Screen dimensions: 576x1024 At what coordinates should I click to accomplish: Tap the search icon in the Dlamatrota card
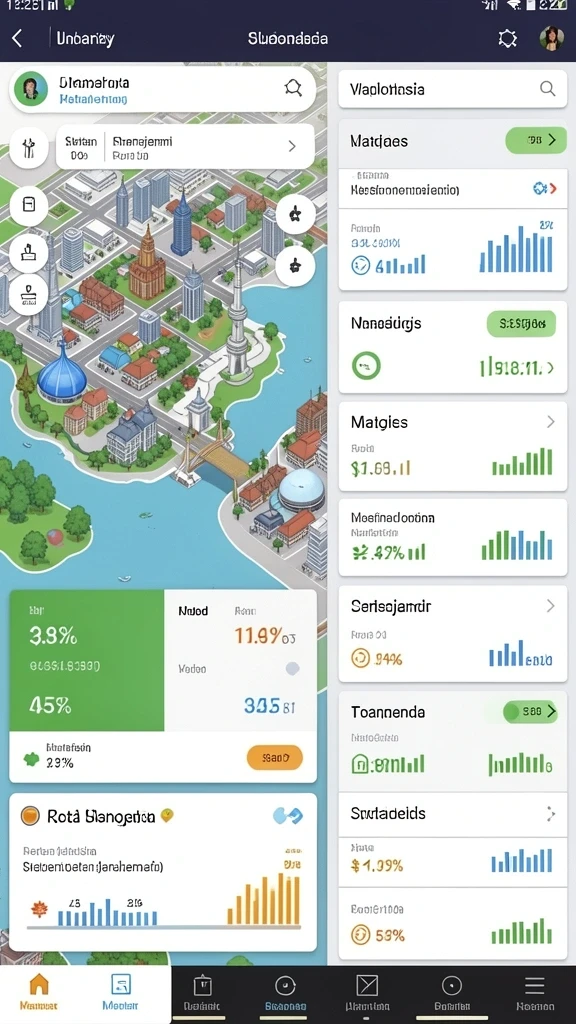pyautogui.click(x=293, y=88)
